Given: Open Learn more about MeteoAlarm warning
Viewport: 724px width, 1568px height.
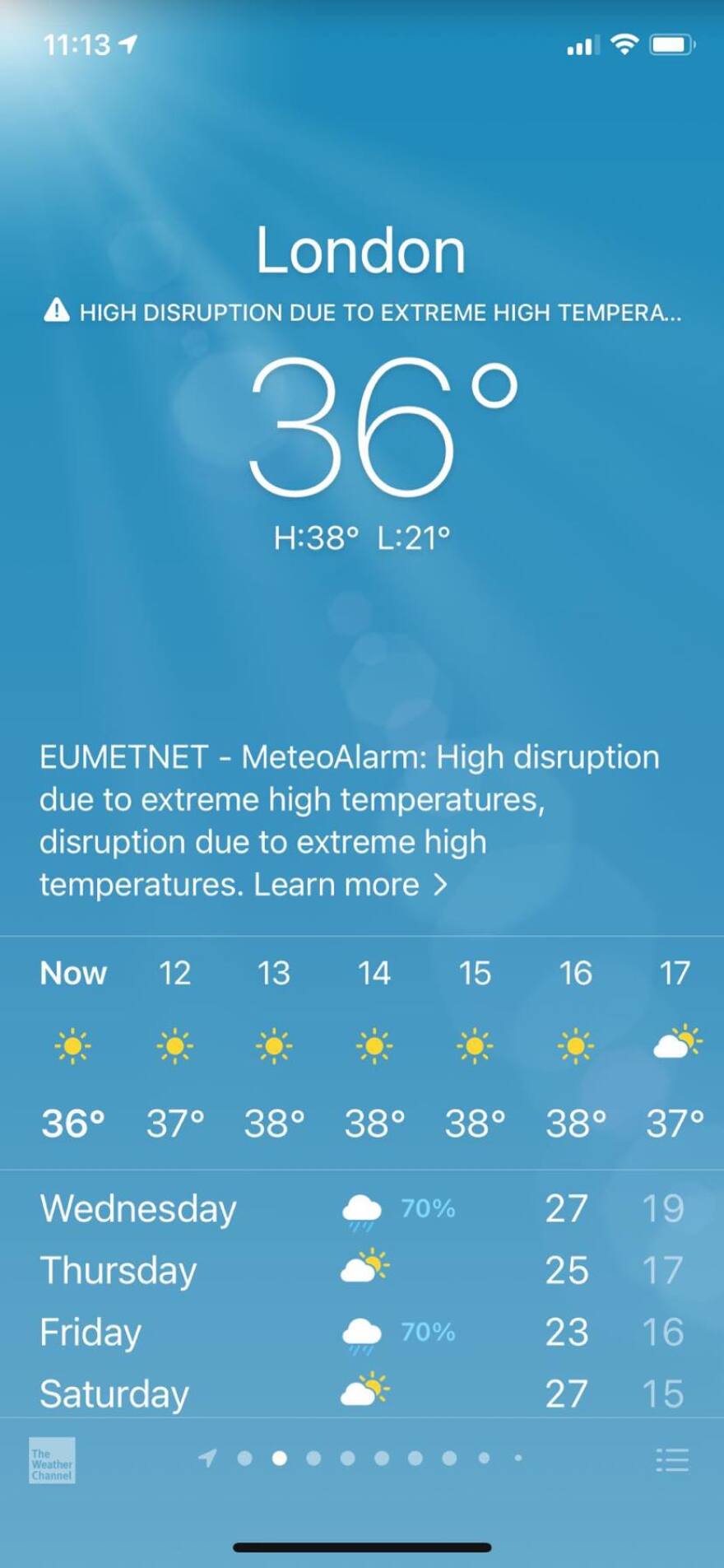Looking at the screenshot, I should pyautogui.click(x=350, y=885).
